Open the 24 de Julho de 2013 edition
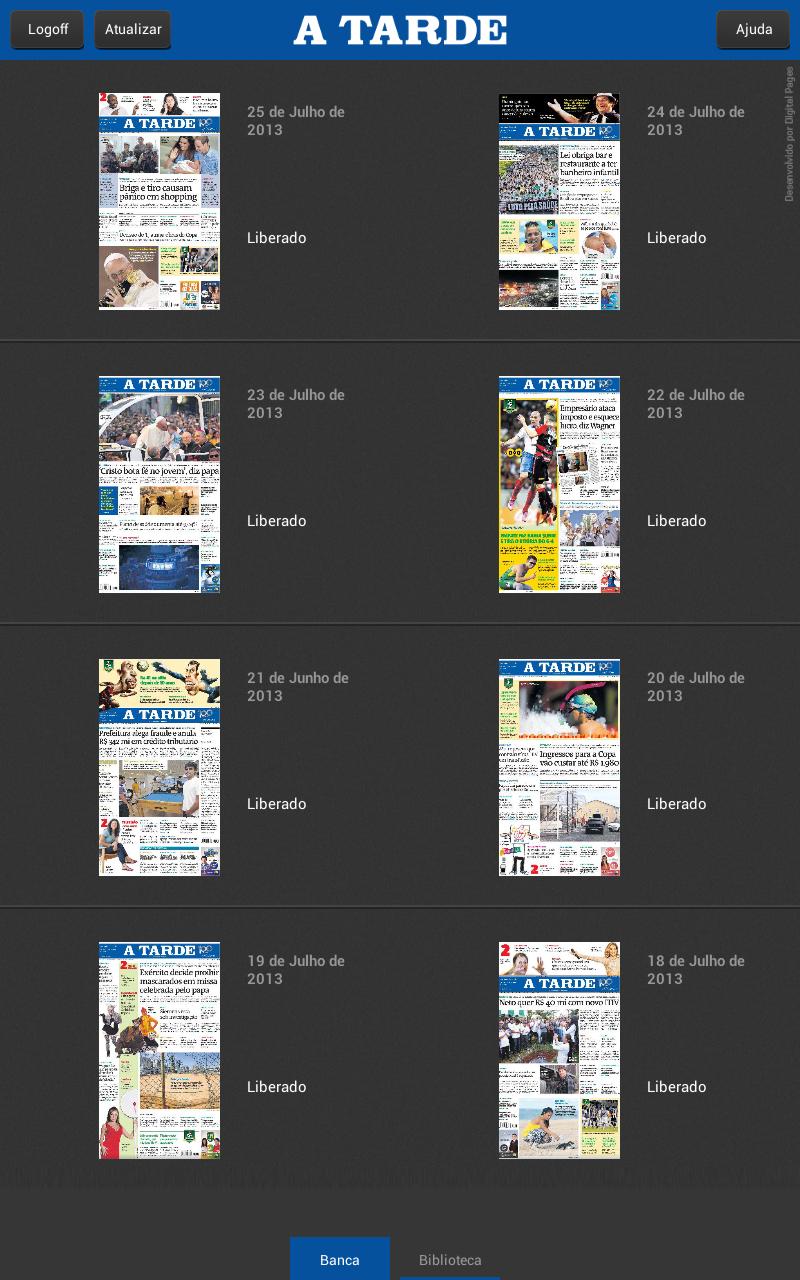Image resolution: width=800 pixels, height=1280 pixels. click(x=559, y=201)
